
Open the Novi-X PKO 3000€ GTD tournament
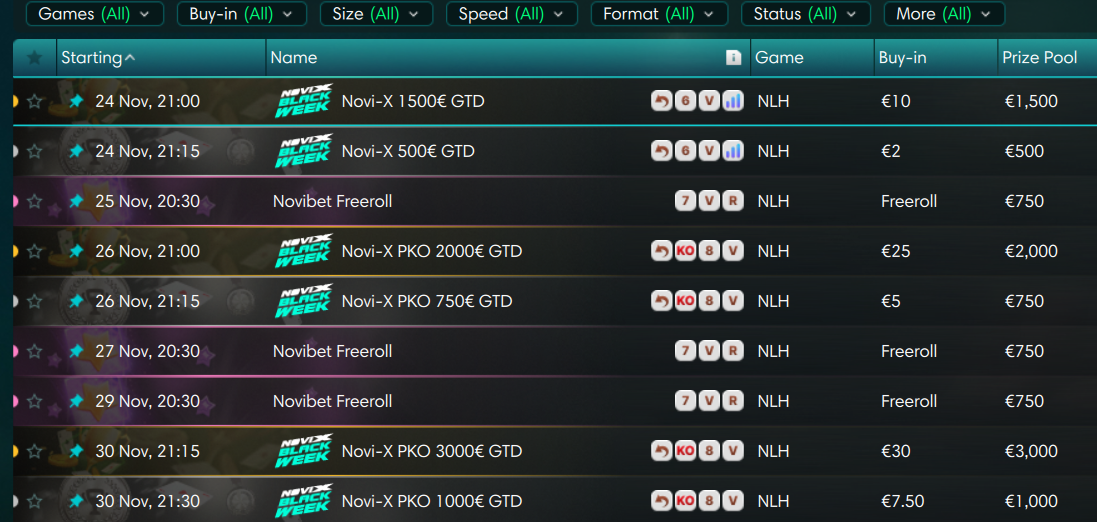coord(431,451)
